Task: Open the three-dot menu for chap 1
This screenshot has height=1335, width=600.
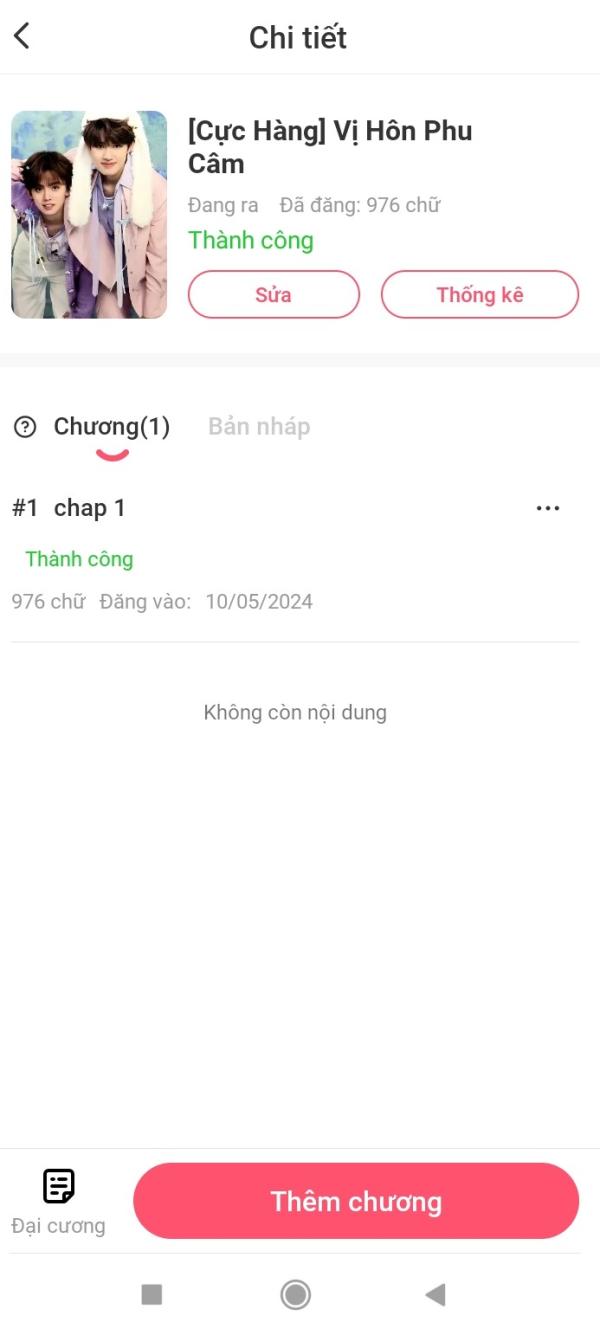Action: pyautogui.click(x=547, y=508)
